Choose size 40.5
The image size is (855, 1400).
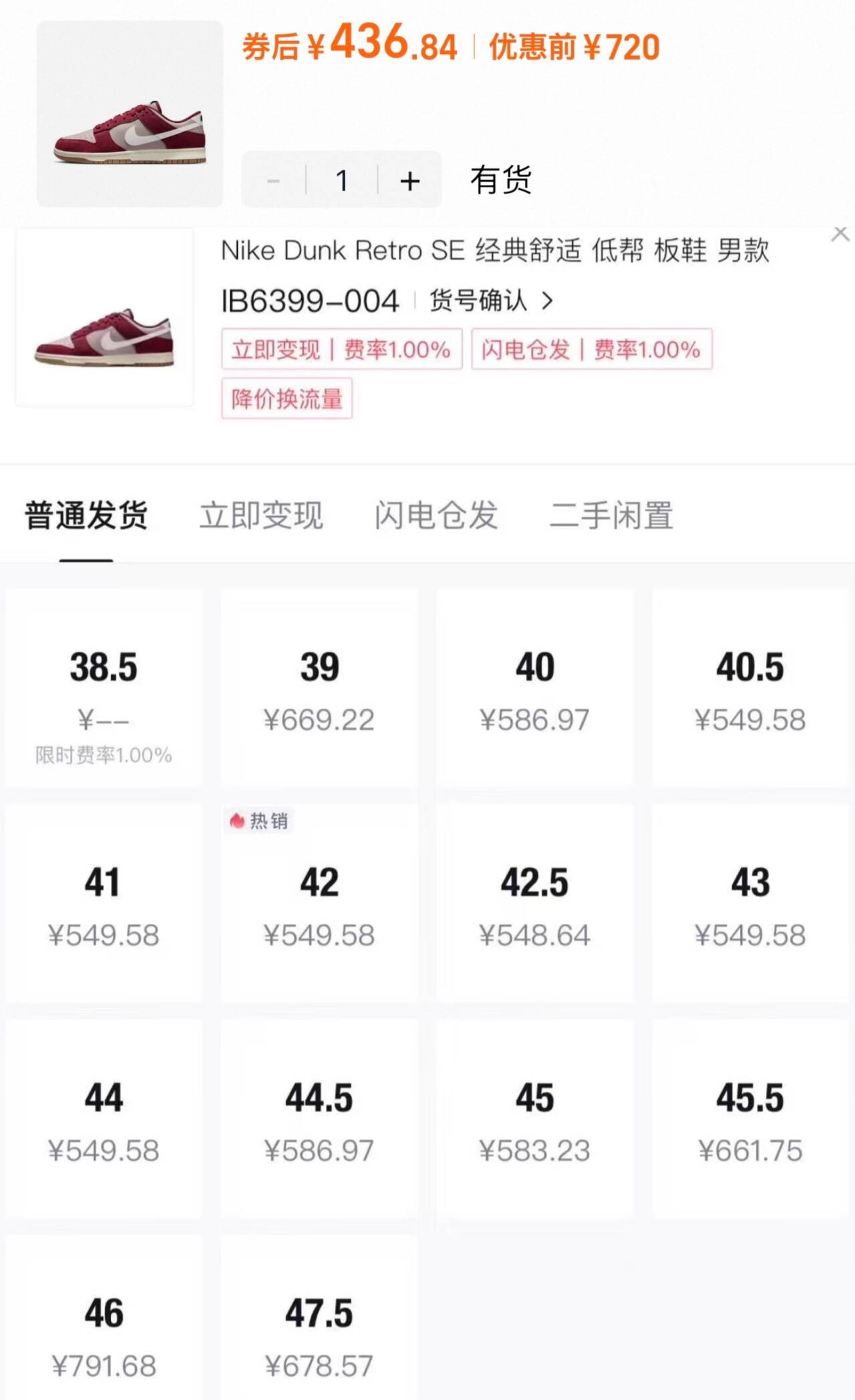coord(749,688)
